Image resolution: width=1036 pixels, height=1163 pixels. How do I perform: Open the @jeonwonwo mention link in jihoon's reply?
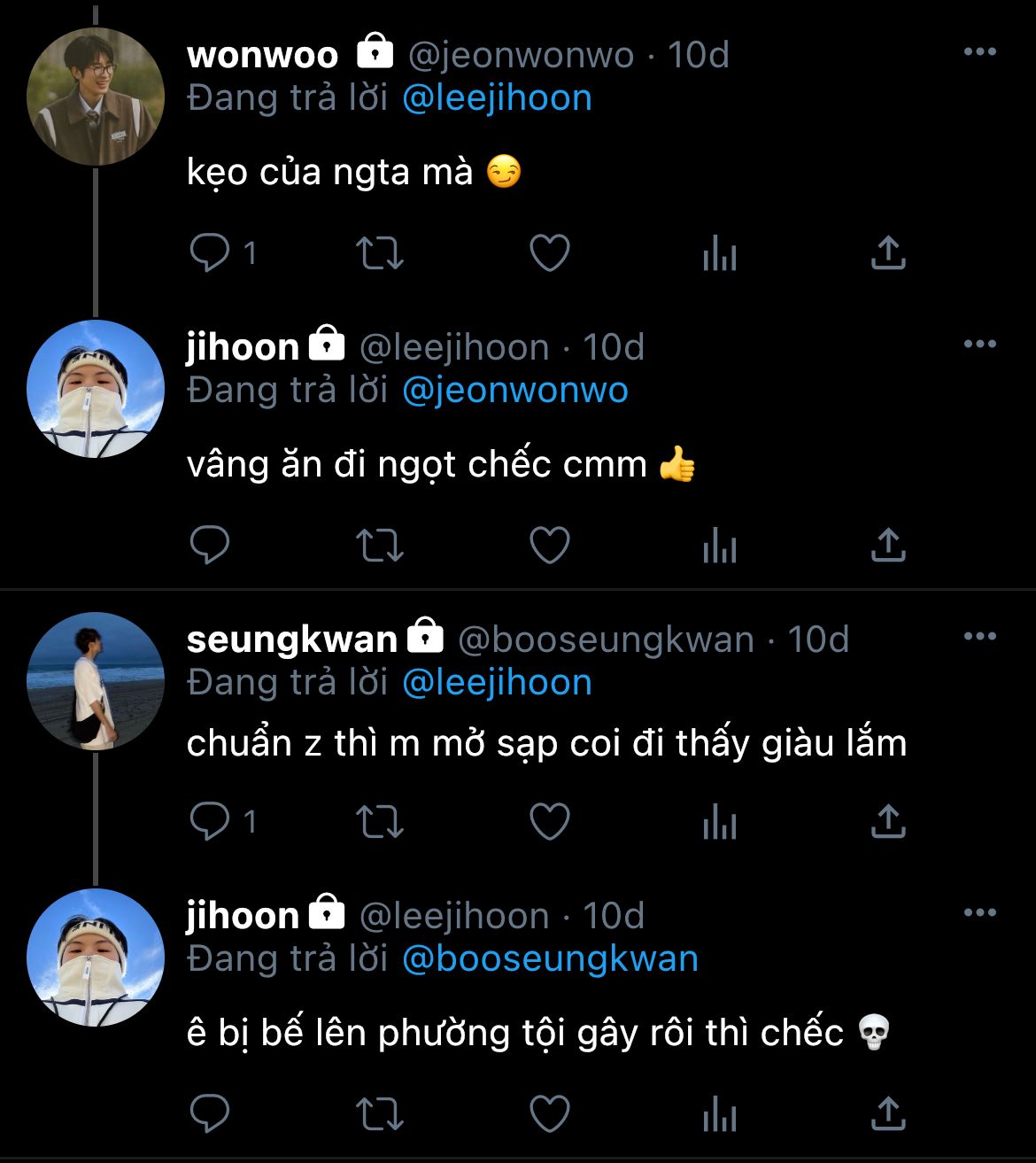pos(514,391)
